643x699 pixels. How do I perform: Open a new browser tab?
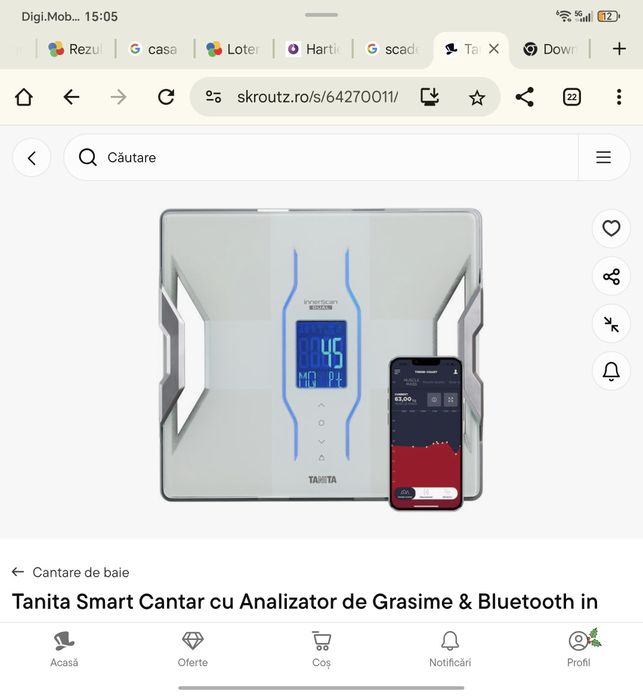[619, 49]
